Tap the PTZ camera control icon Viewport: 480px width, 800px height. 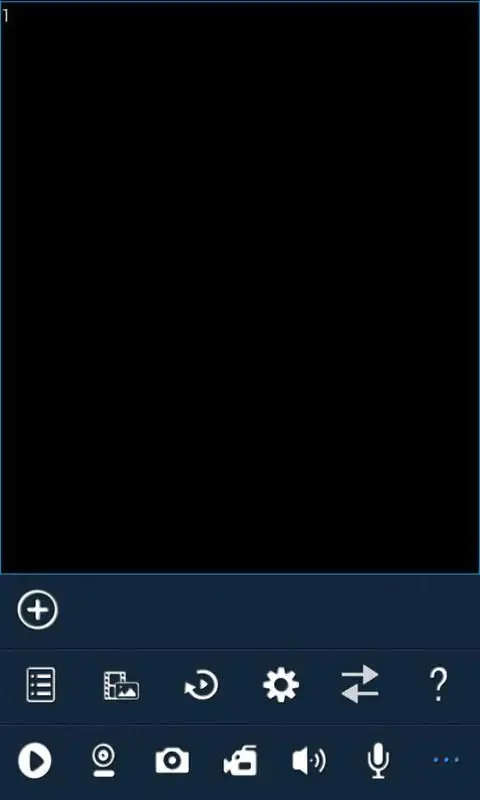coord(104,760)
